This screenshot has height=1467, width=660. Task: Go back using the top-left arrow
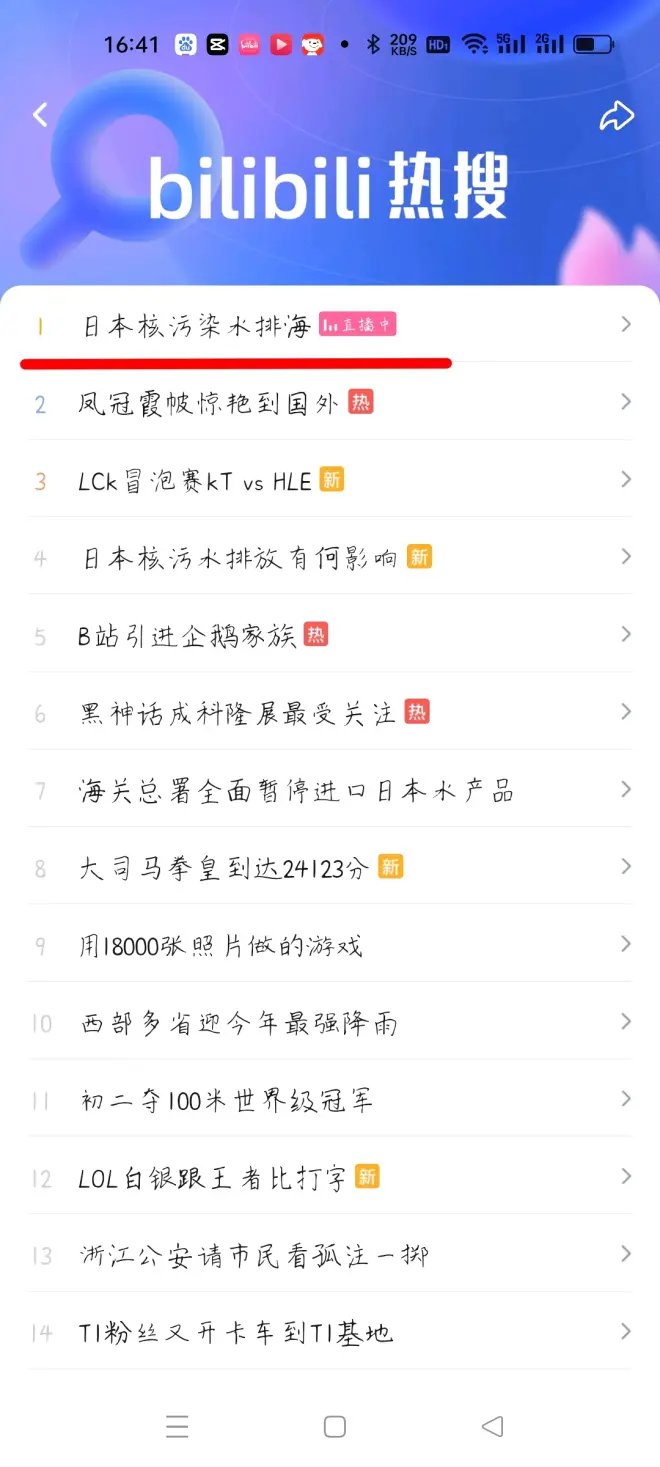(x=40, y=115)
